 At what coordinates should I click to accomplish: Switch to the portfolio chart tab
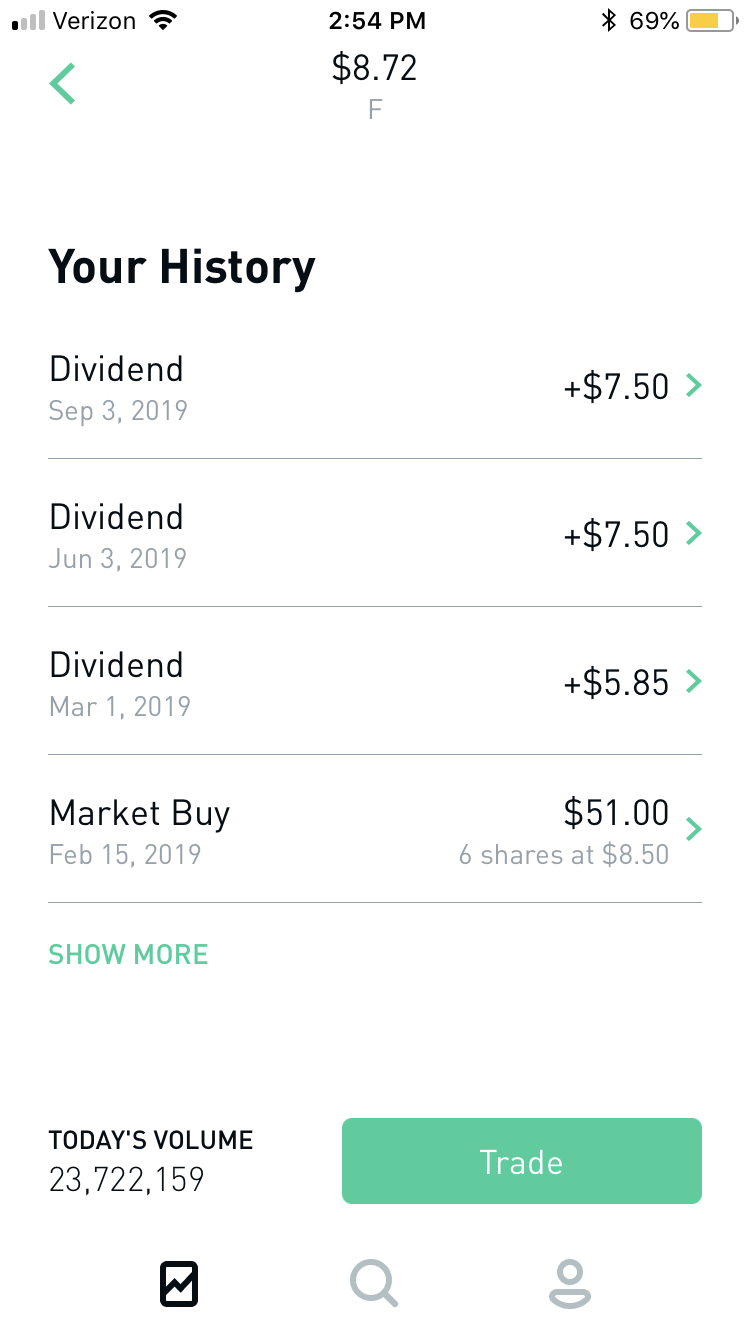pos(179,1283)
